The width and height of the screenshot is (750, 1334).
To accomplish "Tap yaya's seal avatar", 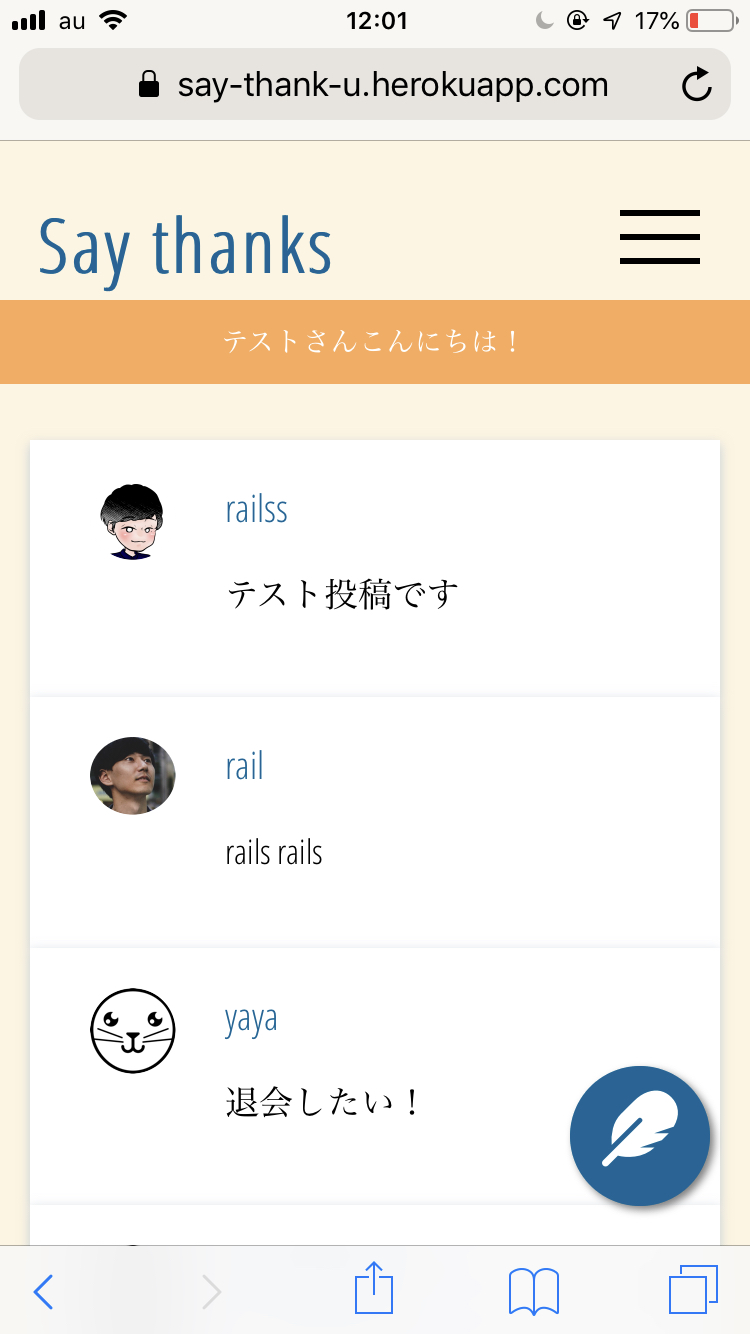I will 132,1031.
